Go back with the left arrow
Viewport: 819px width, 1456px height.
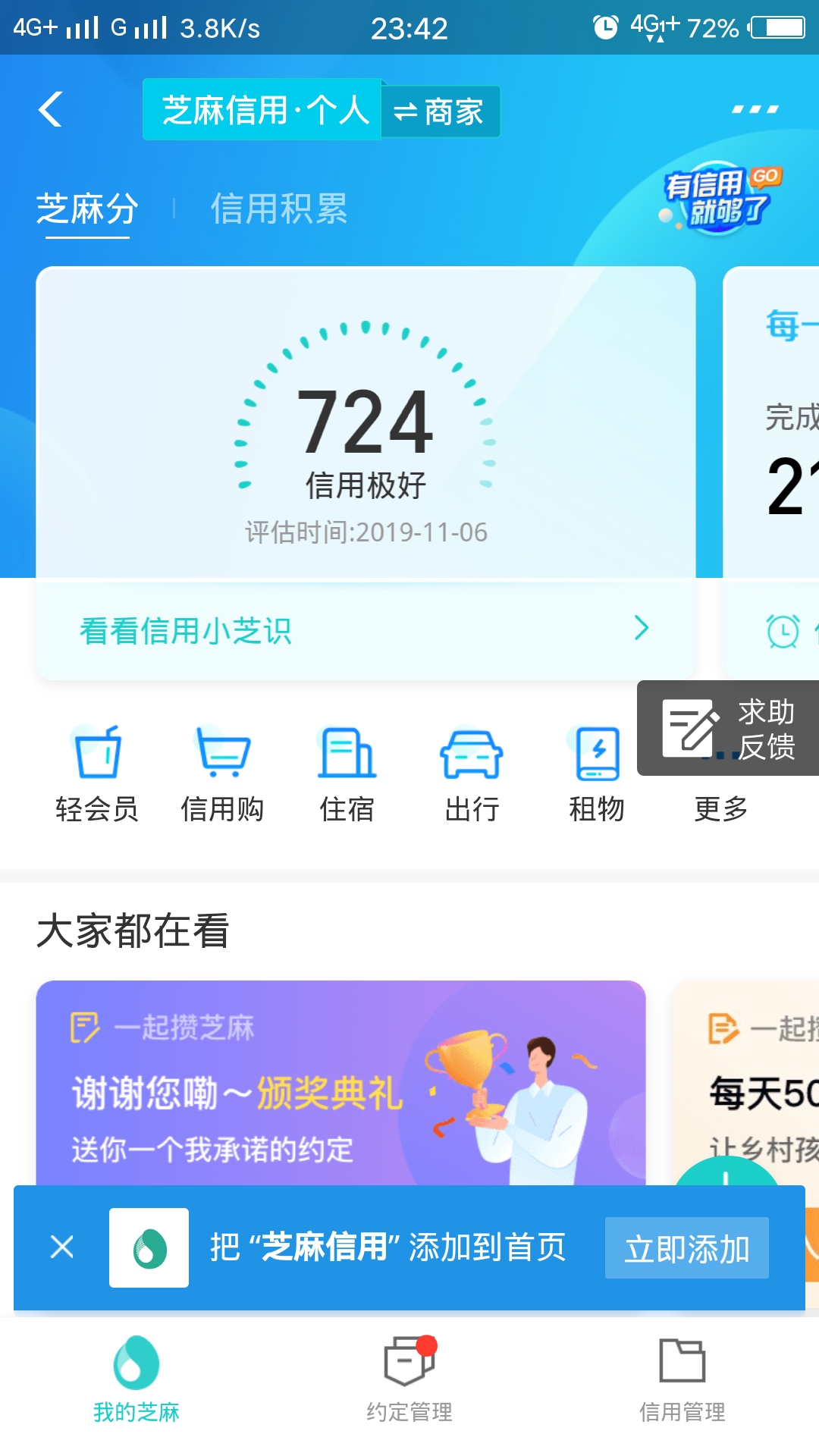click(50, 111)
